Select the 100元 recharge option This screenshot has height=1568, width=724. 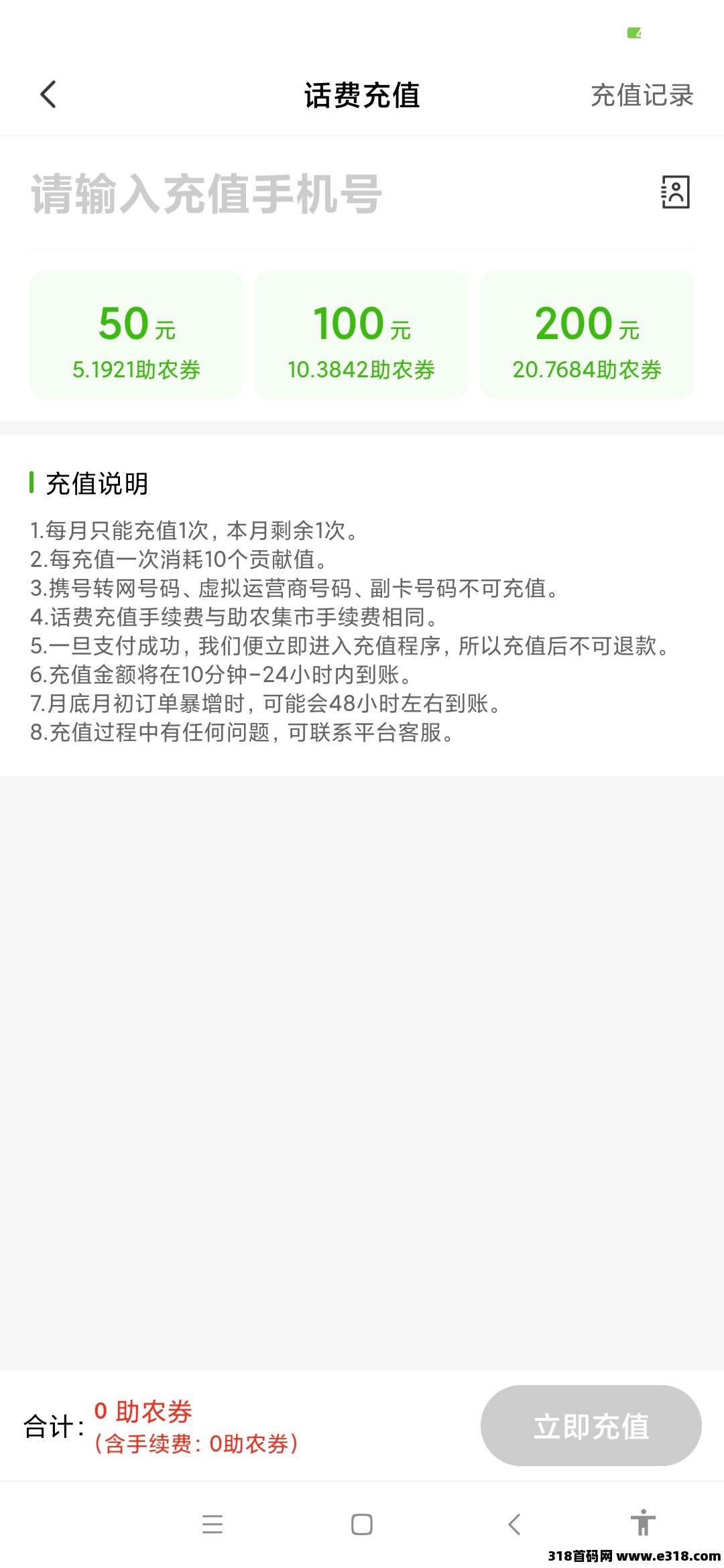click(x=361, y=334)
